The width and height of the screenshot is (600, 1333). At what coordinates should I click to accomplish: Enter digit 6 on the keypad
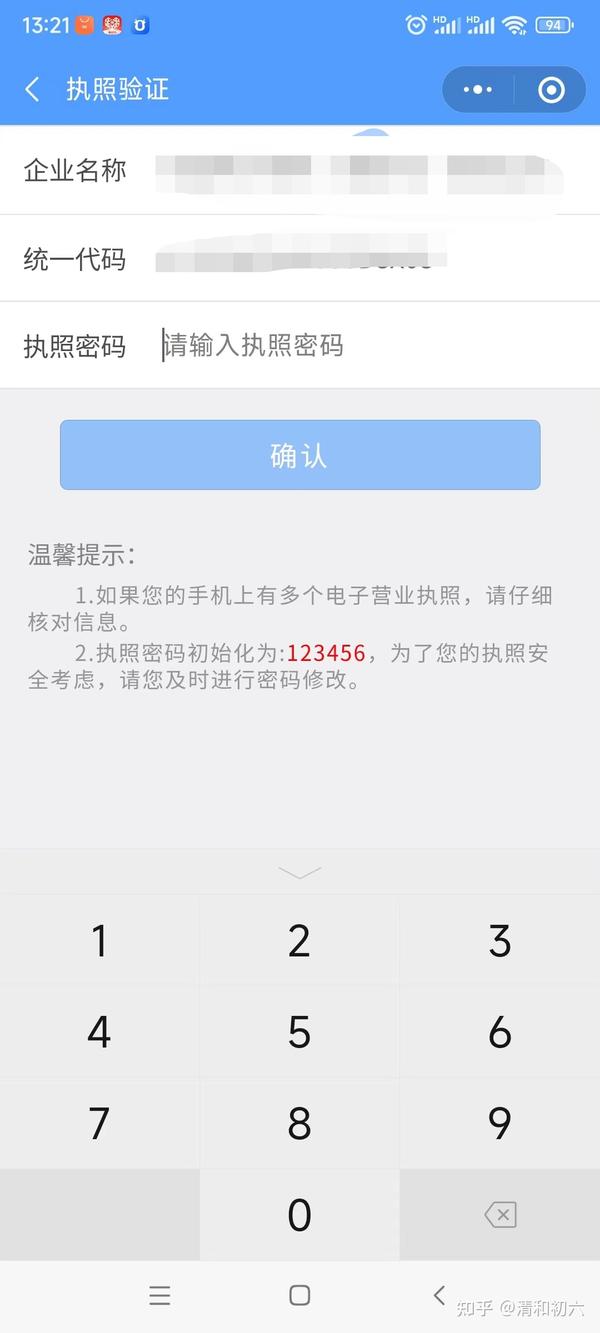click(500, 1032)
